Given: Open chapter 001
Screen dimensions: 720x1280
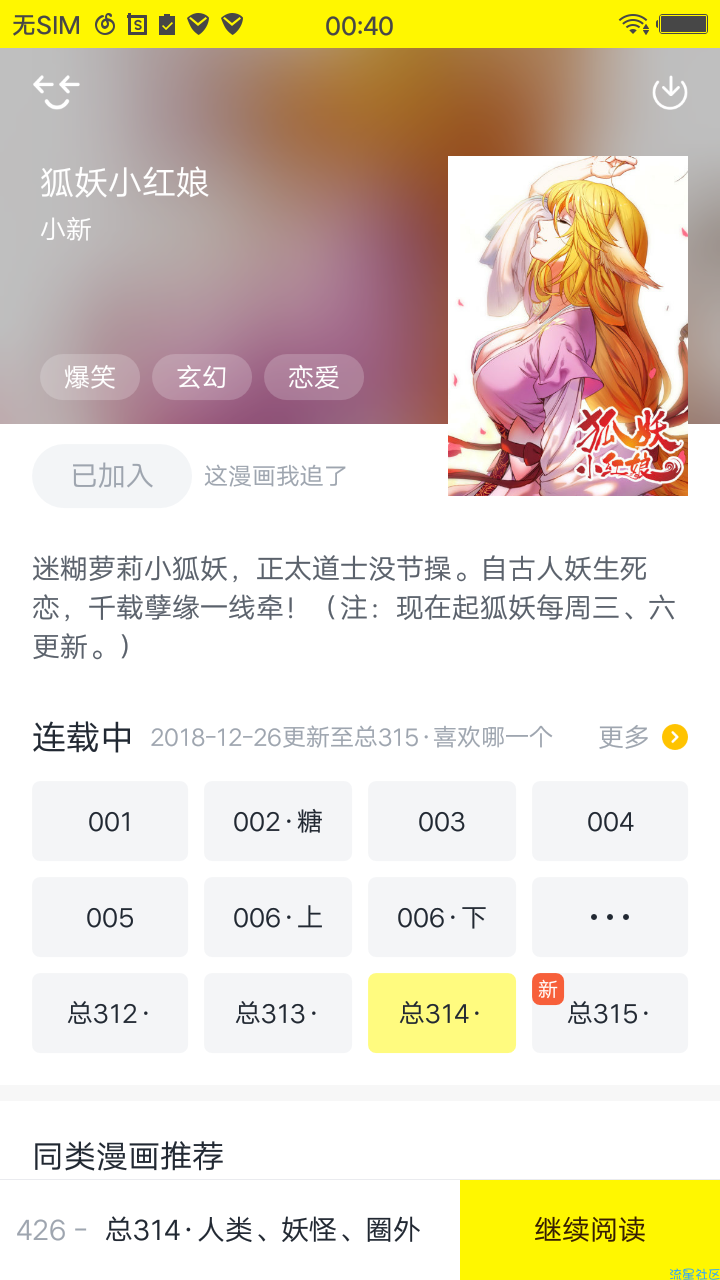Looking at the screenshot, I should point(110,821).
